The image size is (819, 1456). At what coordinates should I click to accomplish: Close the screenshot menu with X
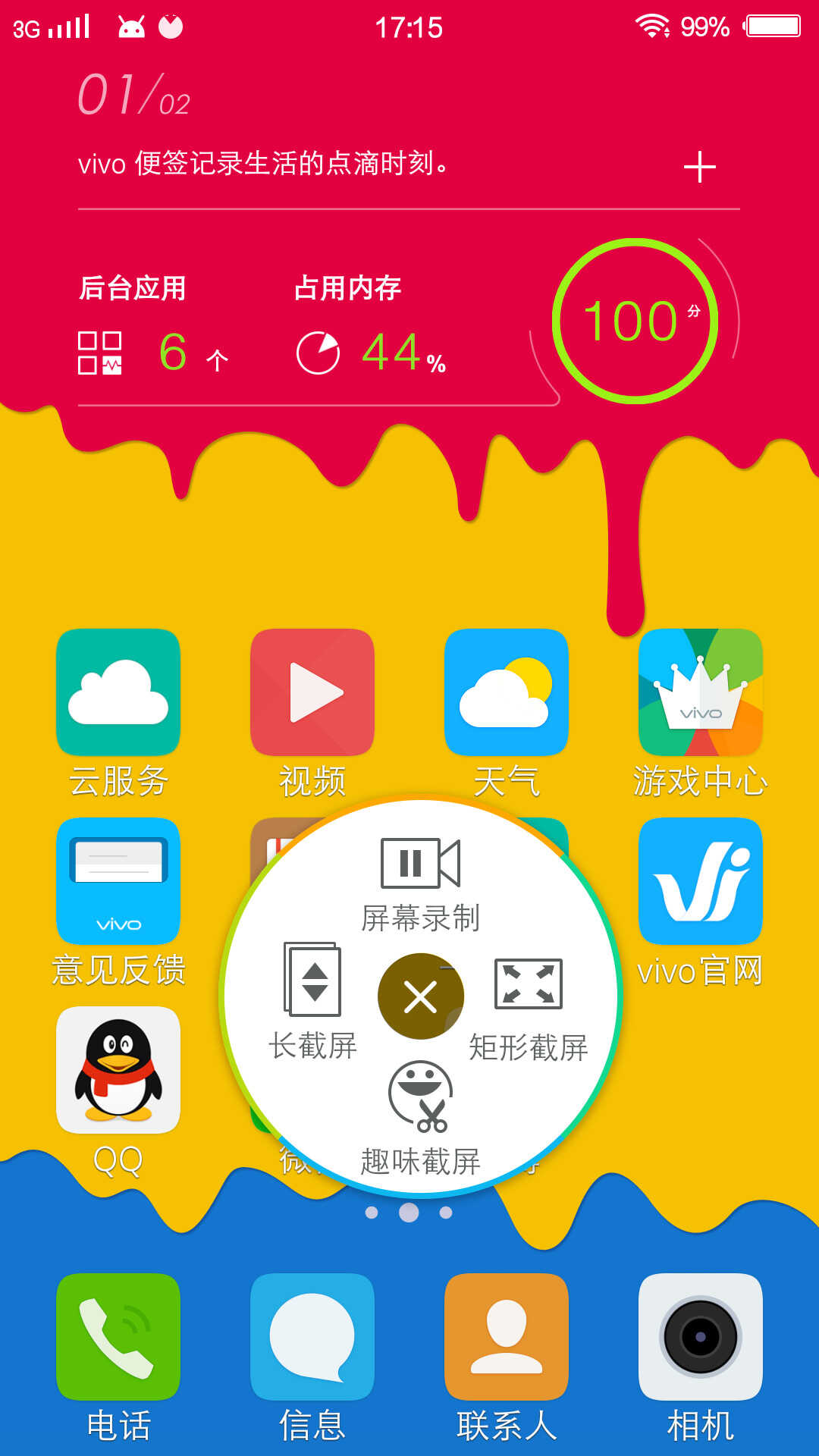tap(420, 996)
